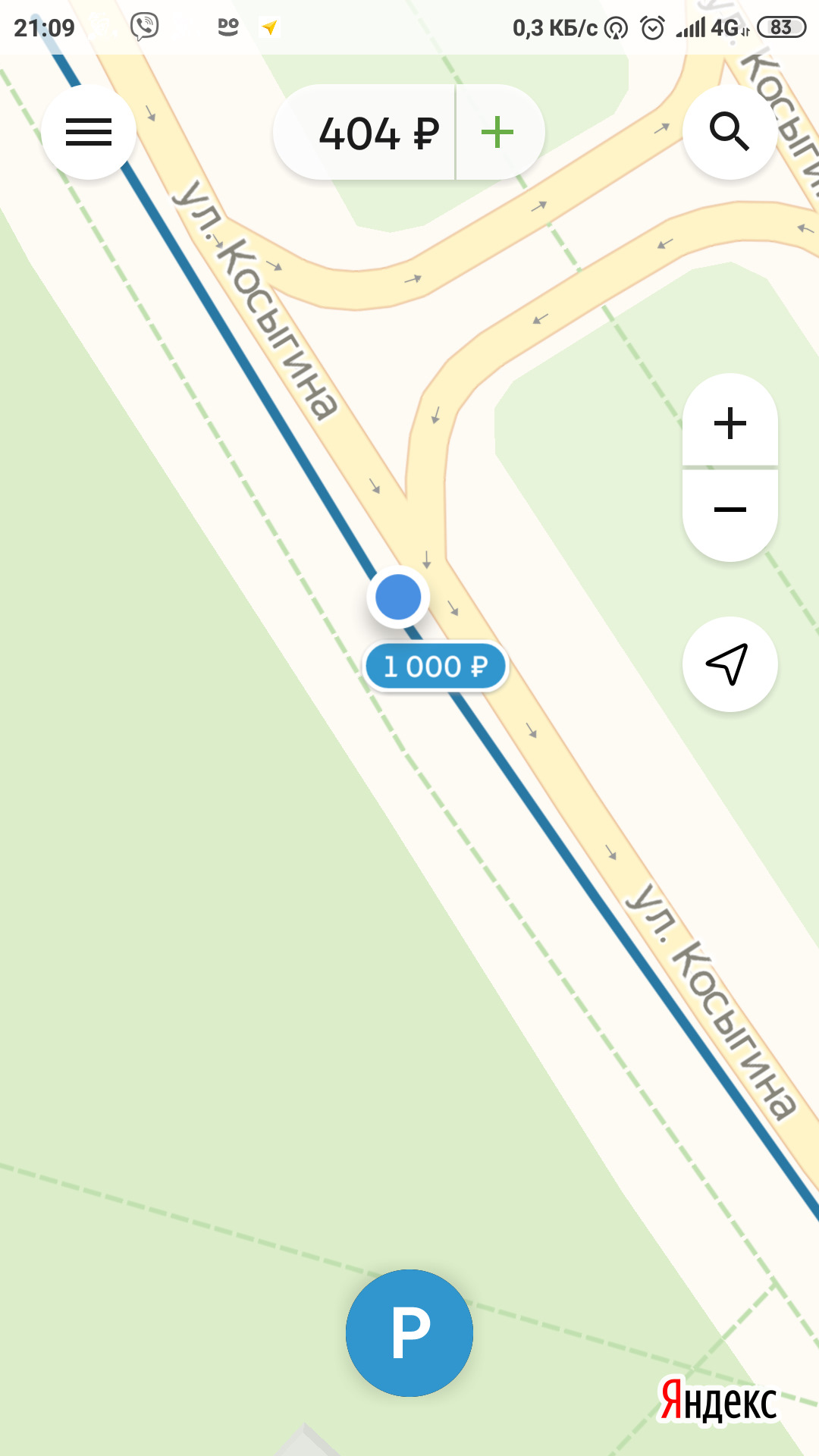The image size is (819, 1456).
Task: Open the map search
Action: click(730, 133)
